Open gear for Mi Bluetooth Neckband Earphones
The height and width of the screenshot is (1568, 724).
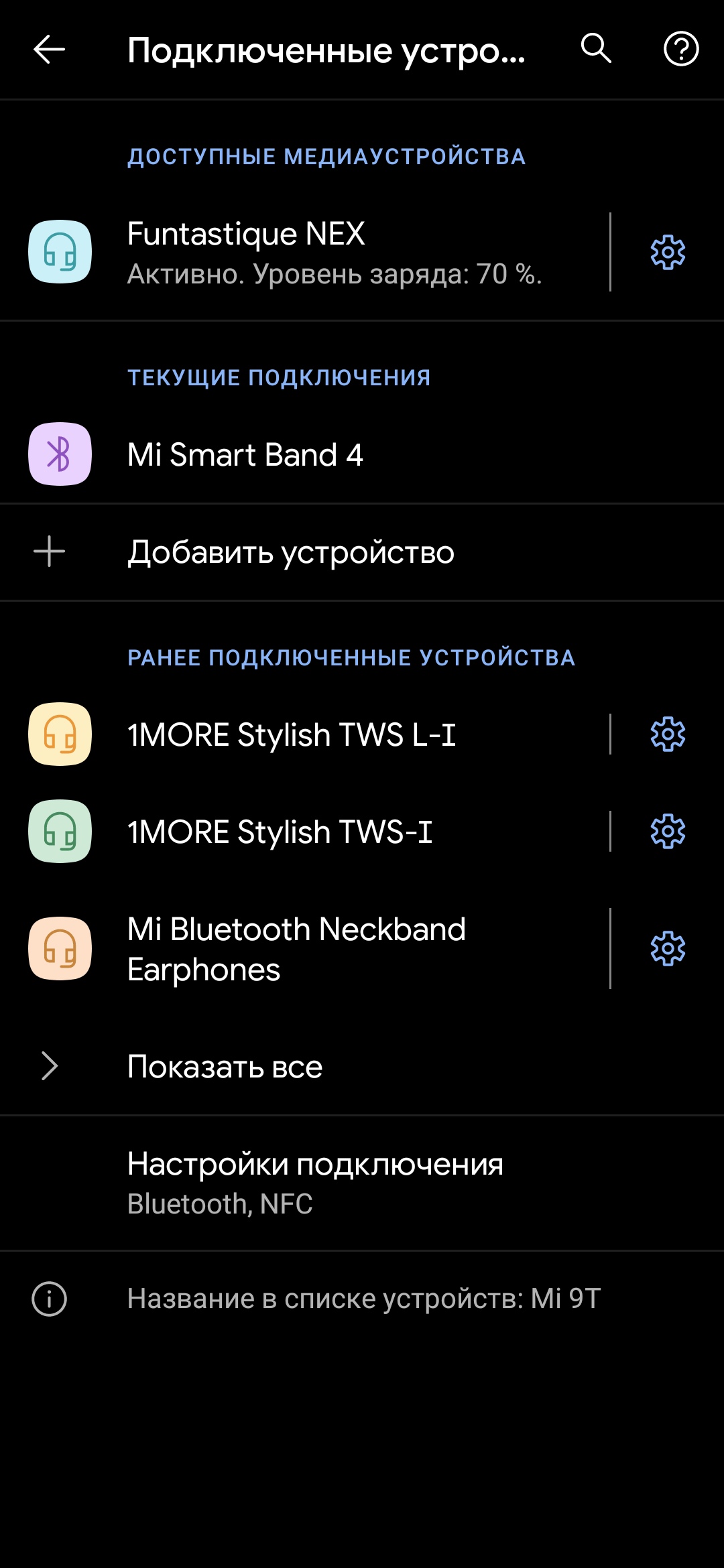tap(668, 949)
